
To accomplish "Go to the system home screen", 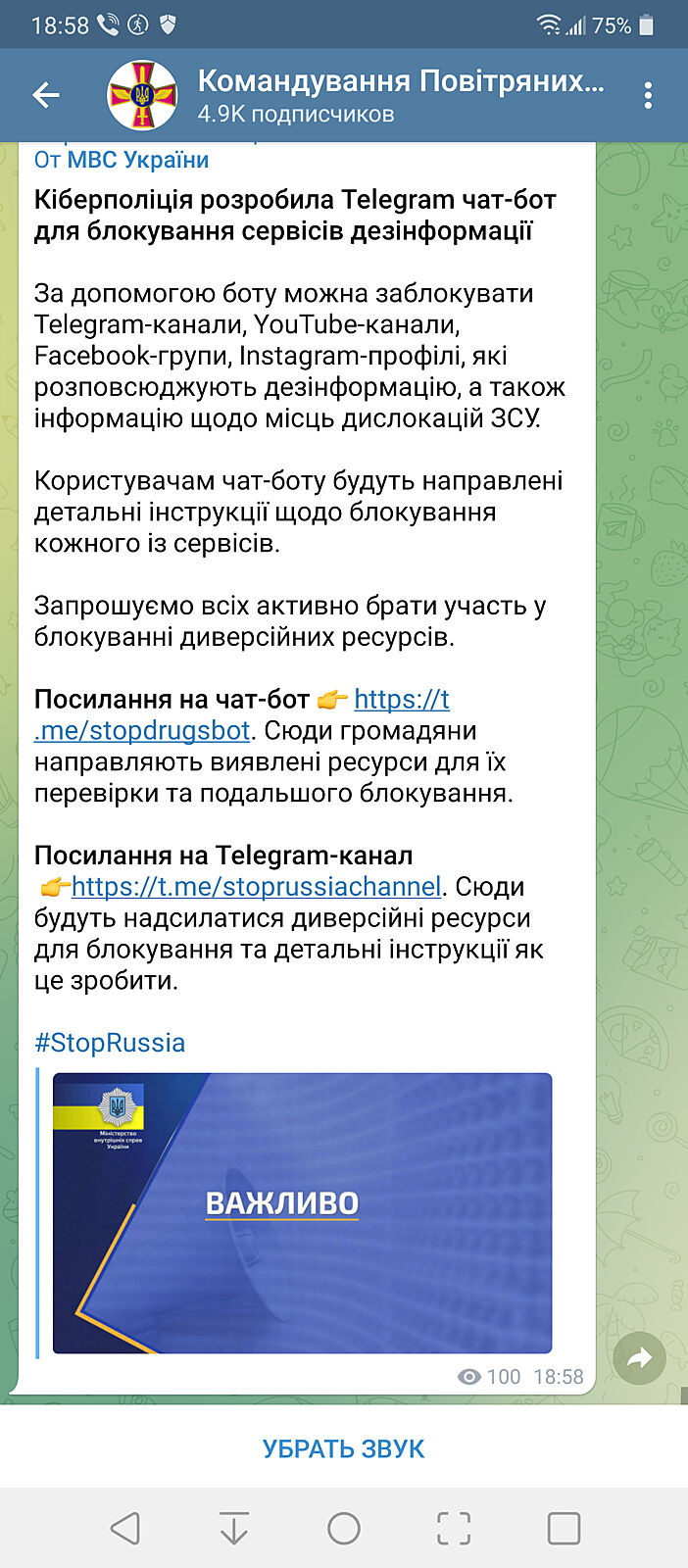I will [343, 1528].
